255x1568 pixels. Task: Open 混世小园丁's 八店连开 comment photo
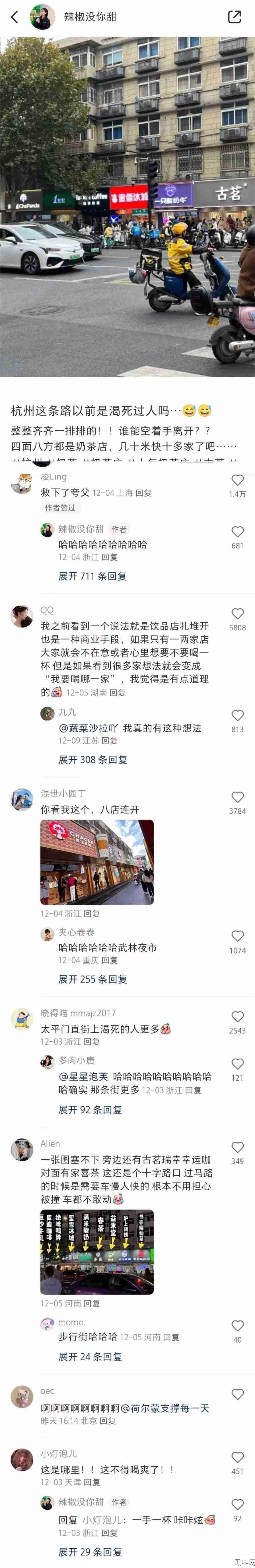pyautogui.click(x=97, y=862)
